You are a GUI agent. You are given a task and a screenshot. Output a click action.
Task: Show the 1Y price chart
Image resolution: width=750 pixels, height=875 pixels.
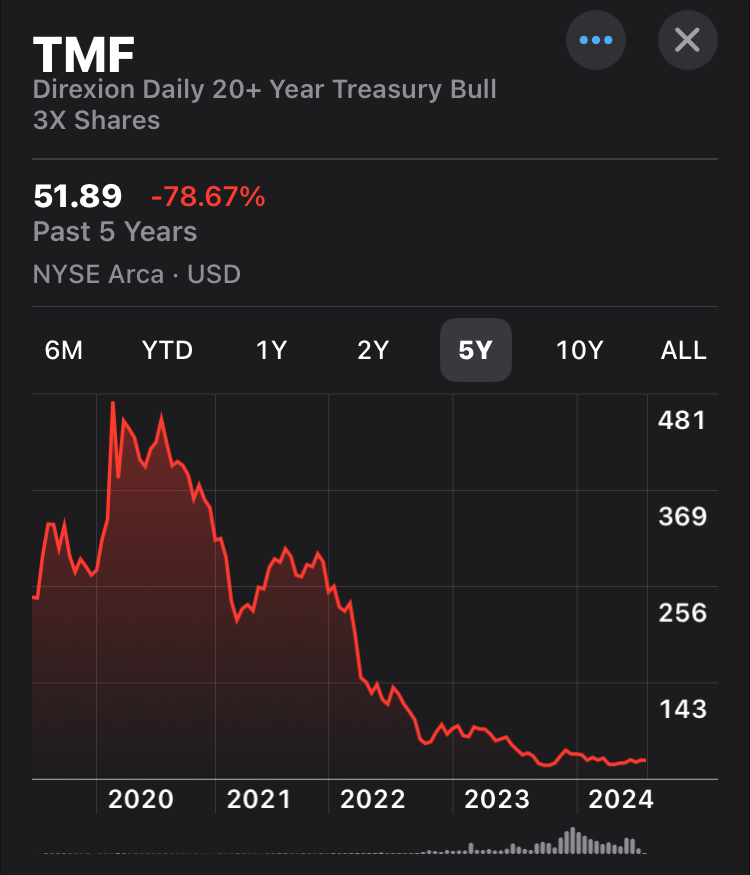point(271,350)
